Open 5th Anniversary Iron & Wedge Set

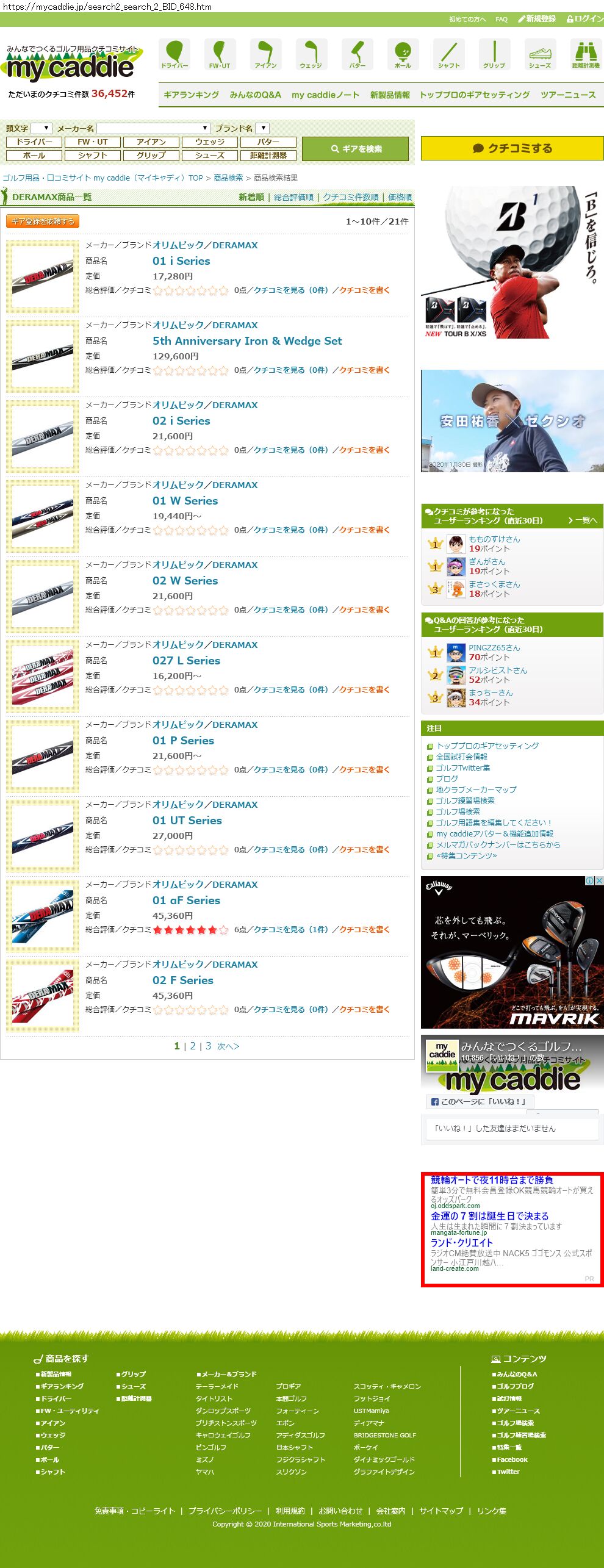click(x=246, y=341)
